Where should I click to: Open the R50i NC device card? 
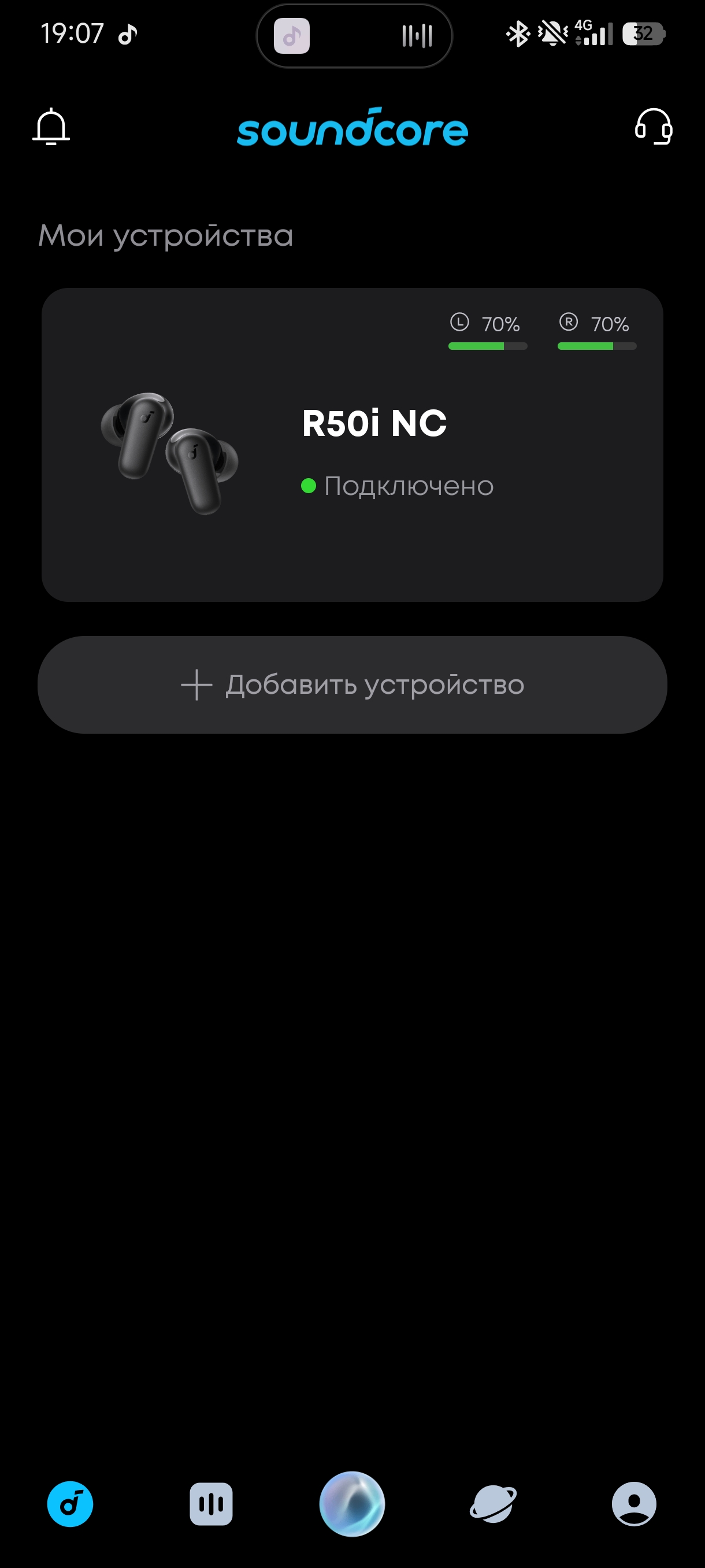point(352,445)
